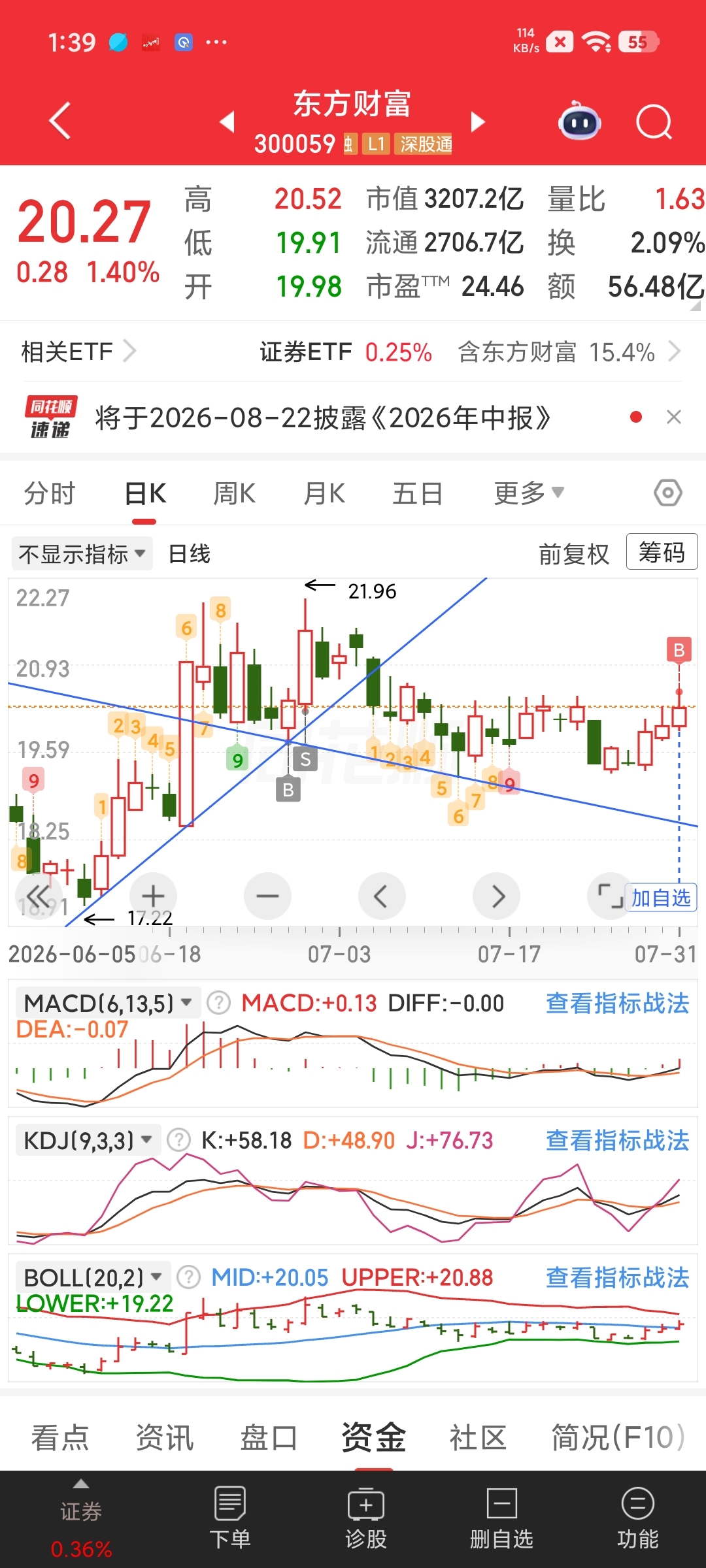
Task: Open the 相关ETF row
Action: click(x=353, y=351)
